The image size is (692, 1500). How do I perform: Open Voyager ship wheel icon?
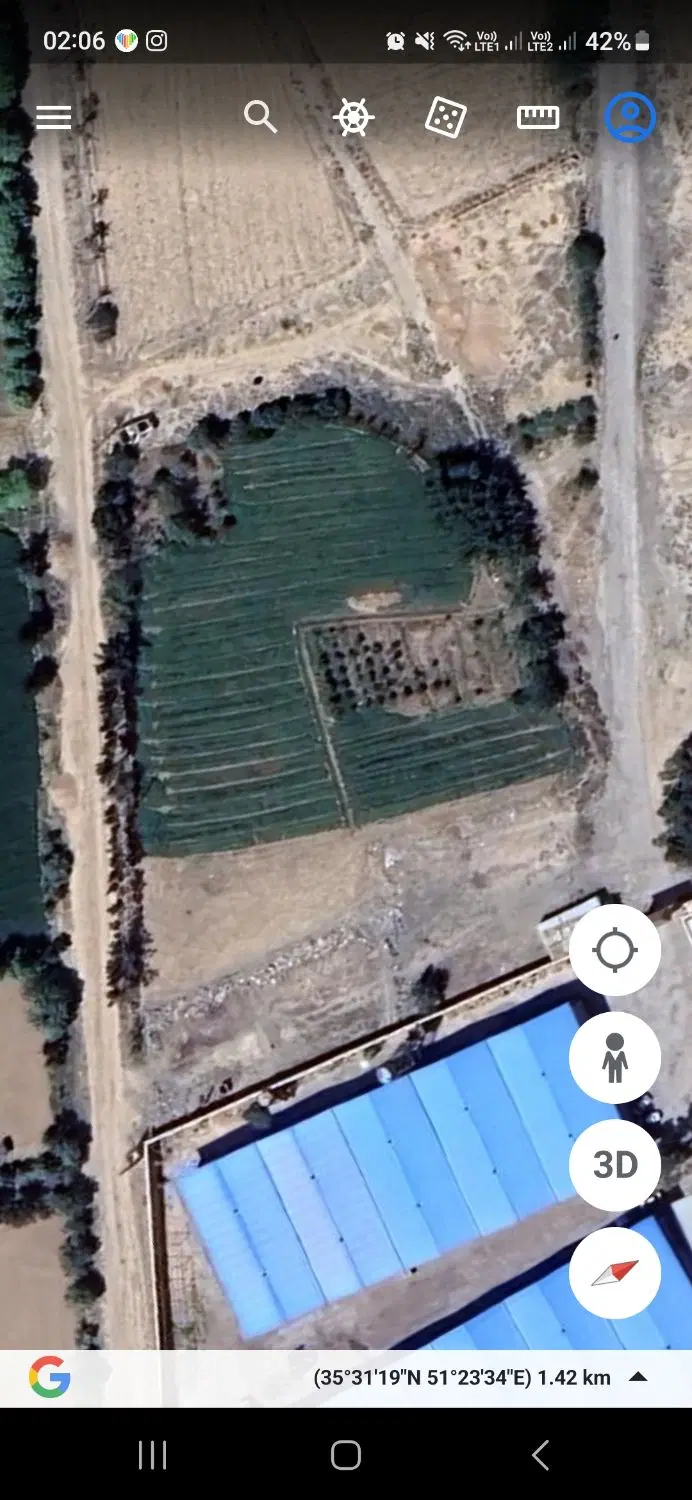353,117
